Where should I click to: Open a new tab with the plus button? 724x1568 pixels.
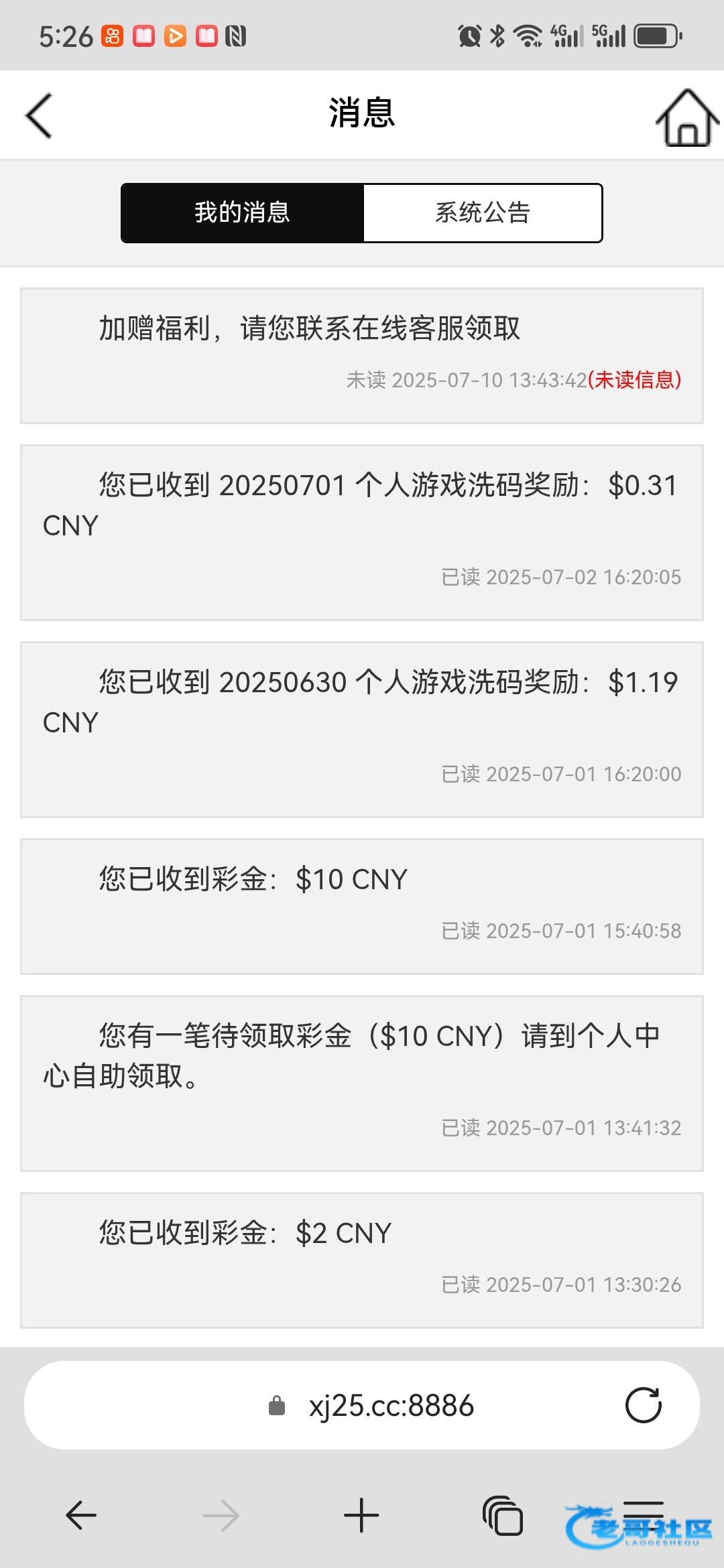(361, 1516)
